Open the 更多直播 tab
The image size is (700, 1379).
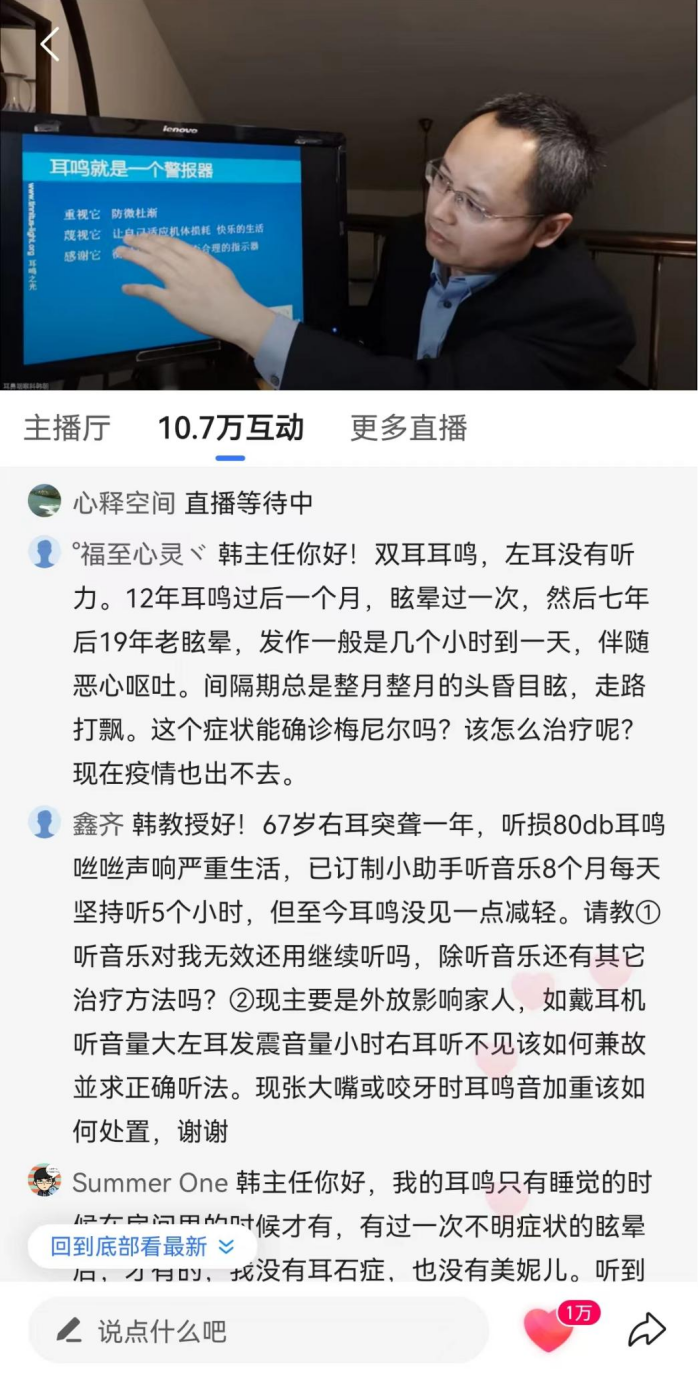click(x=408, y=428)
